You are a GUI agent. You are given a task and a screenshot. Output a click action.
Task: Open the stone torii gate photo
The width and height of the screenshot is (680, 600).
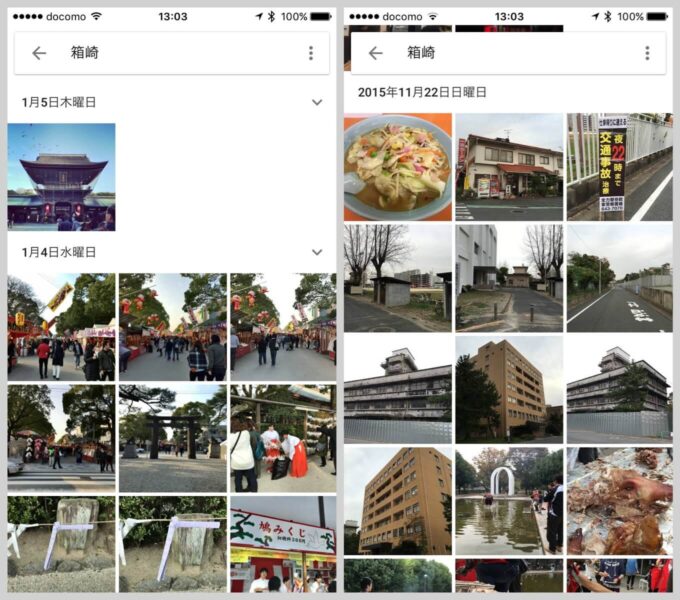coord(172,438)
